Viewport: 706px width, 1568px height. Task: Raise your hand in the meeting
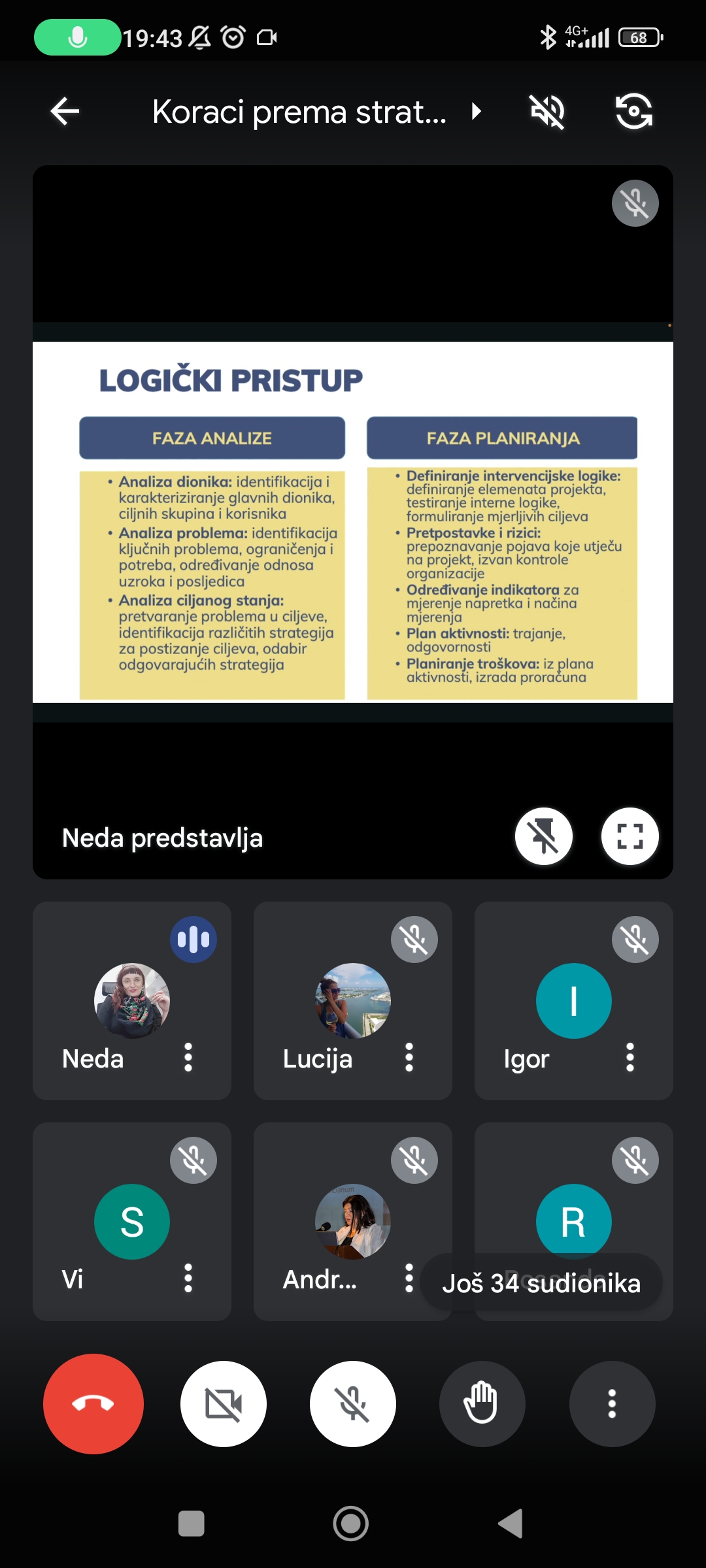pyautogui.click(x=482, y=1403)
